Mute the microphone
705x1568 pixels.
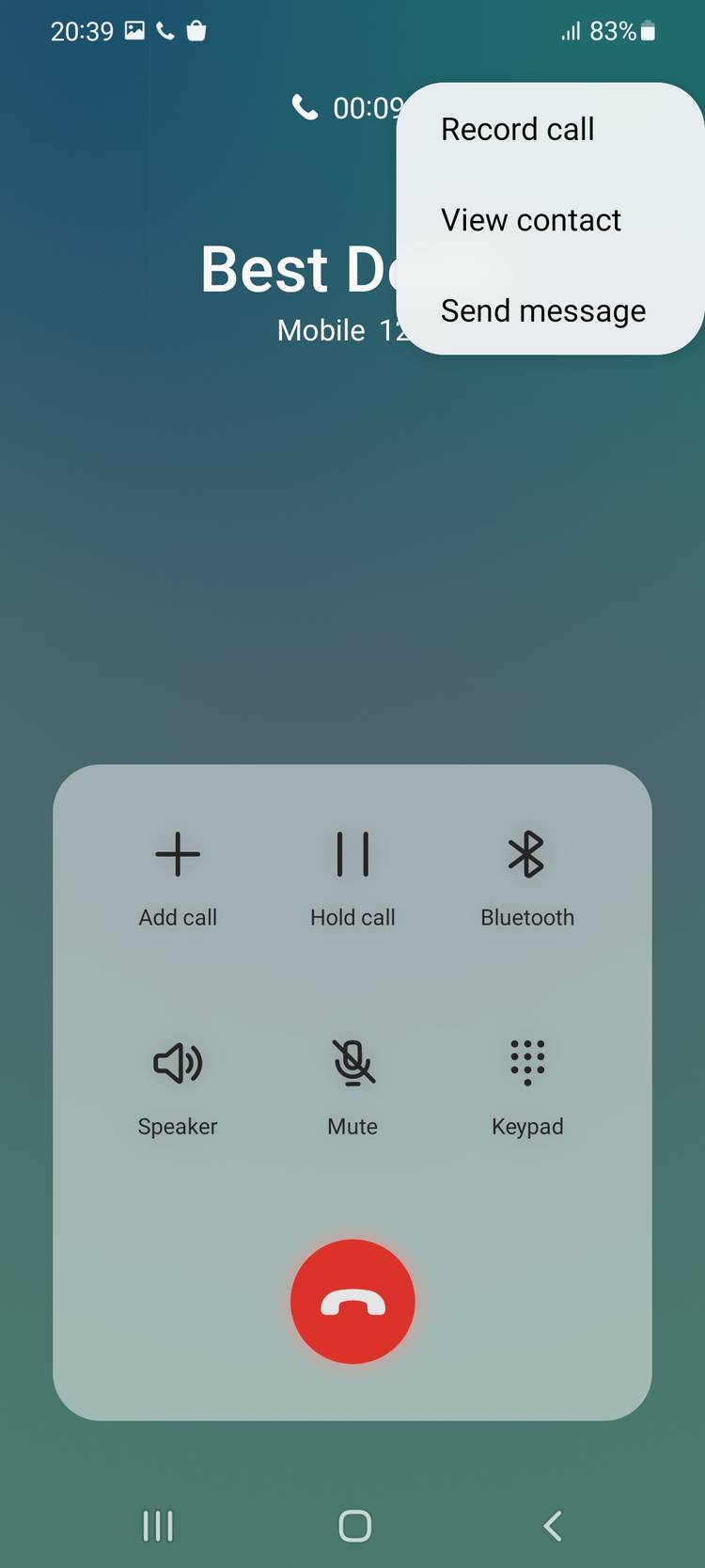[x=352, y=1086]
